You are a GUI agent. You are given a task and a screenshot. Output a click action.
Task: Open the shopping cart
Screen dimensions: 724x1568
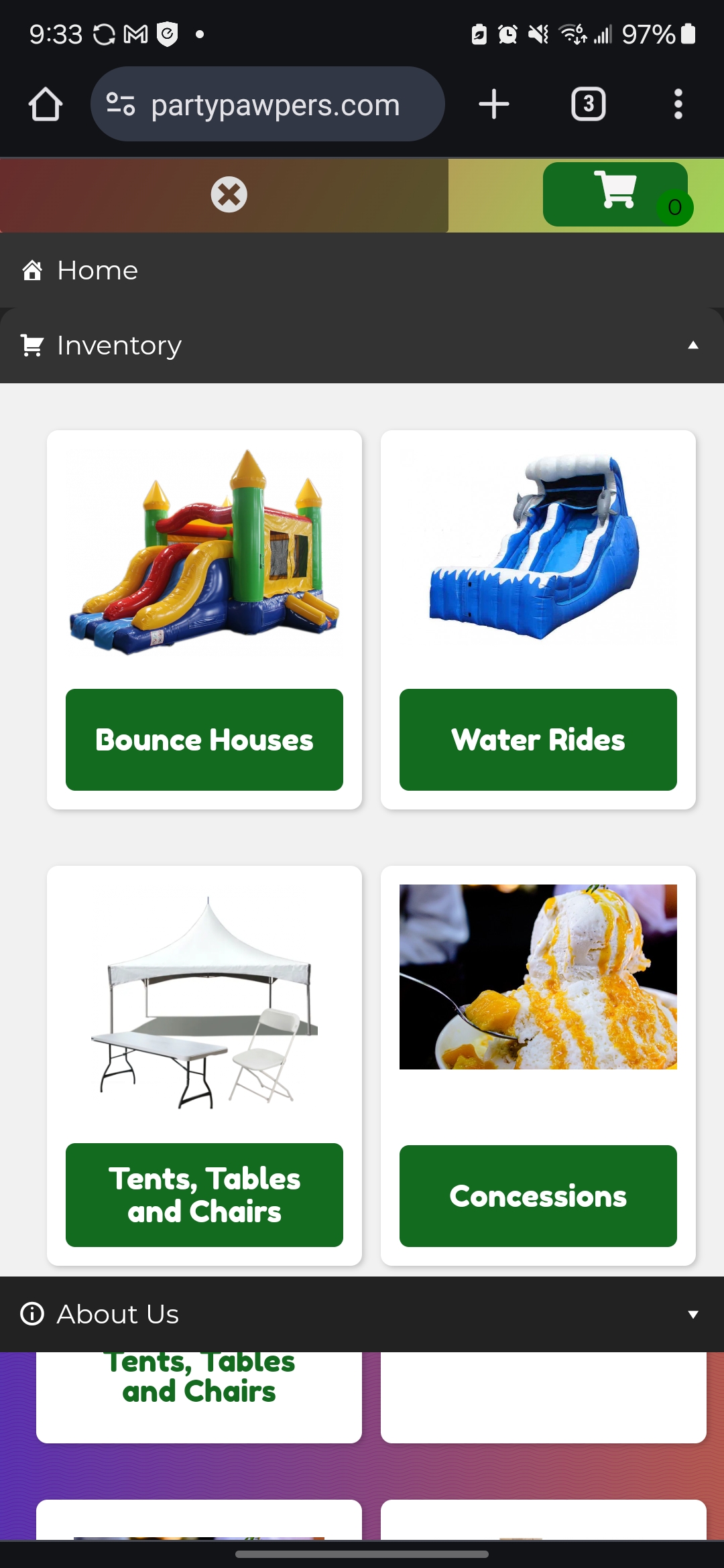click(x=615, y=194)
